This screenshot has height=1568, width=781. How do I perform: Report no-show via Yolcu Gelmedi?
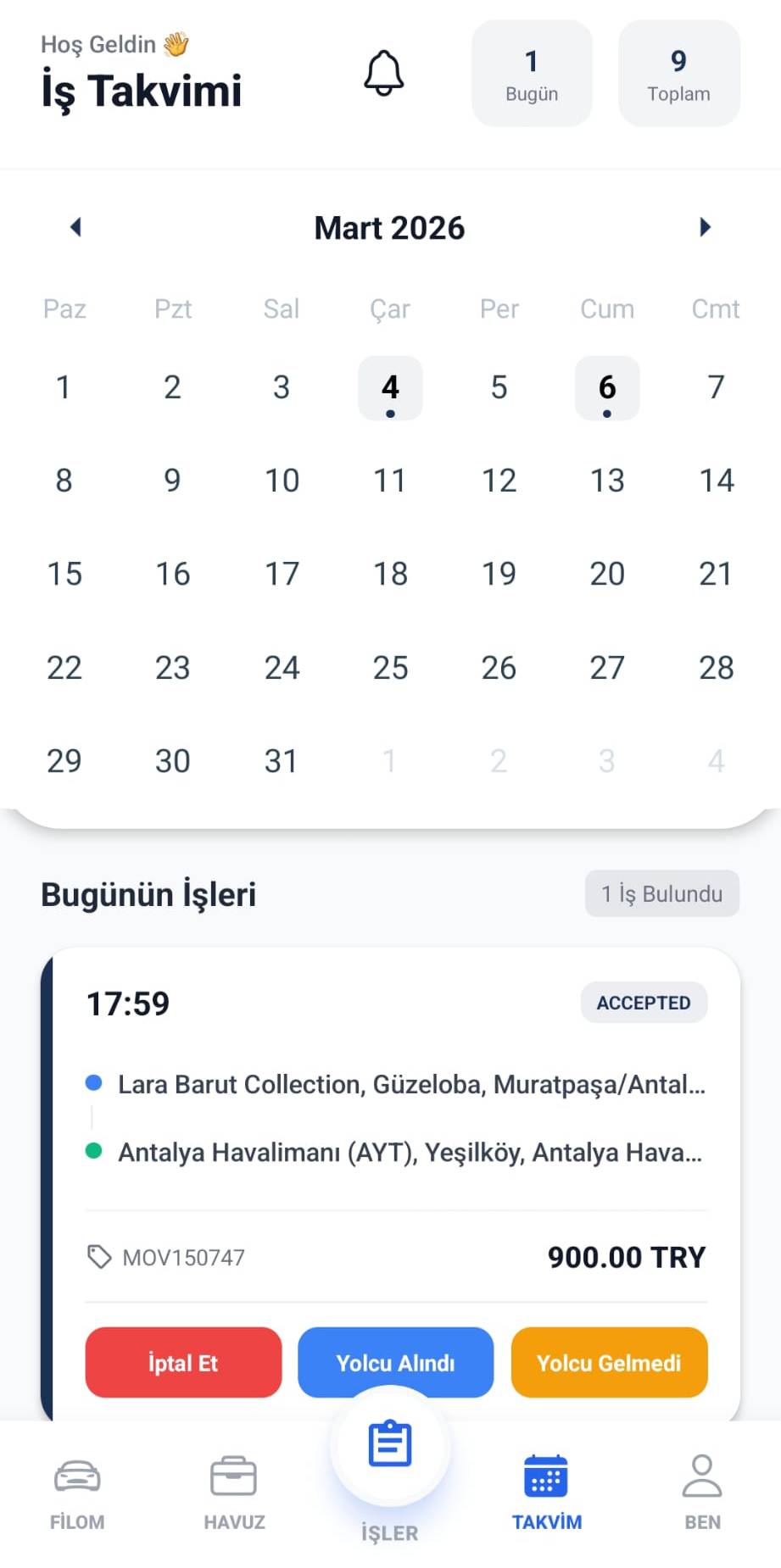[x=608, y=1362]
